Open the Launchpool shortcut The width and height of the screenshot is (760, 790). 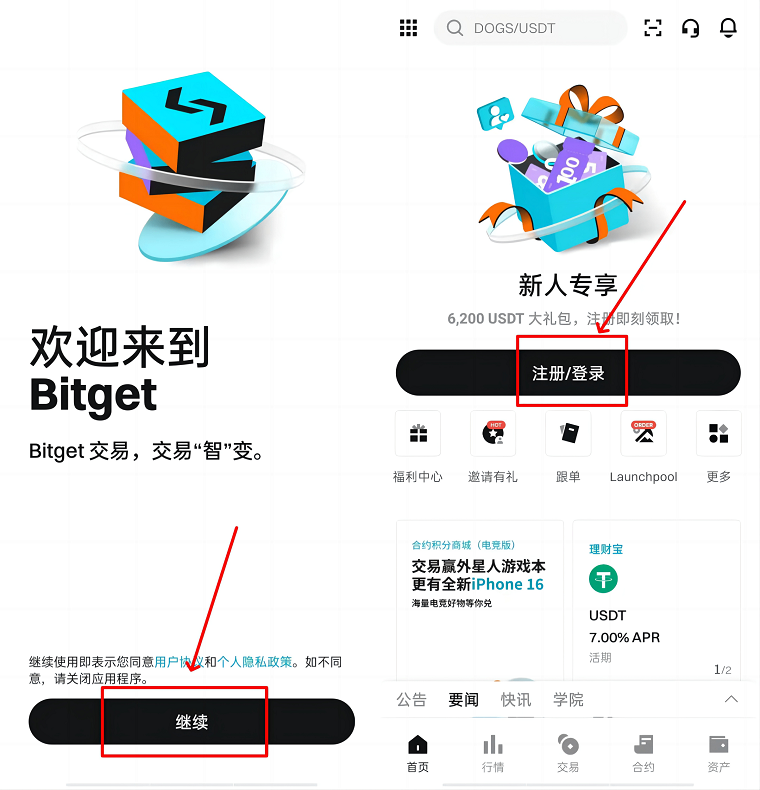coord(643,447)
